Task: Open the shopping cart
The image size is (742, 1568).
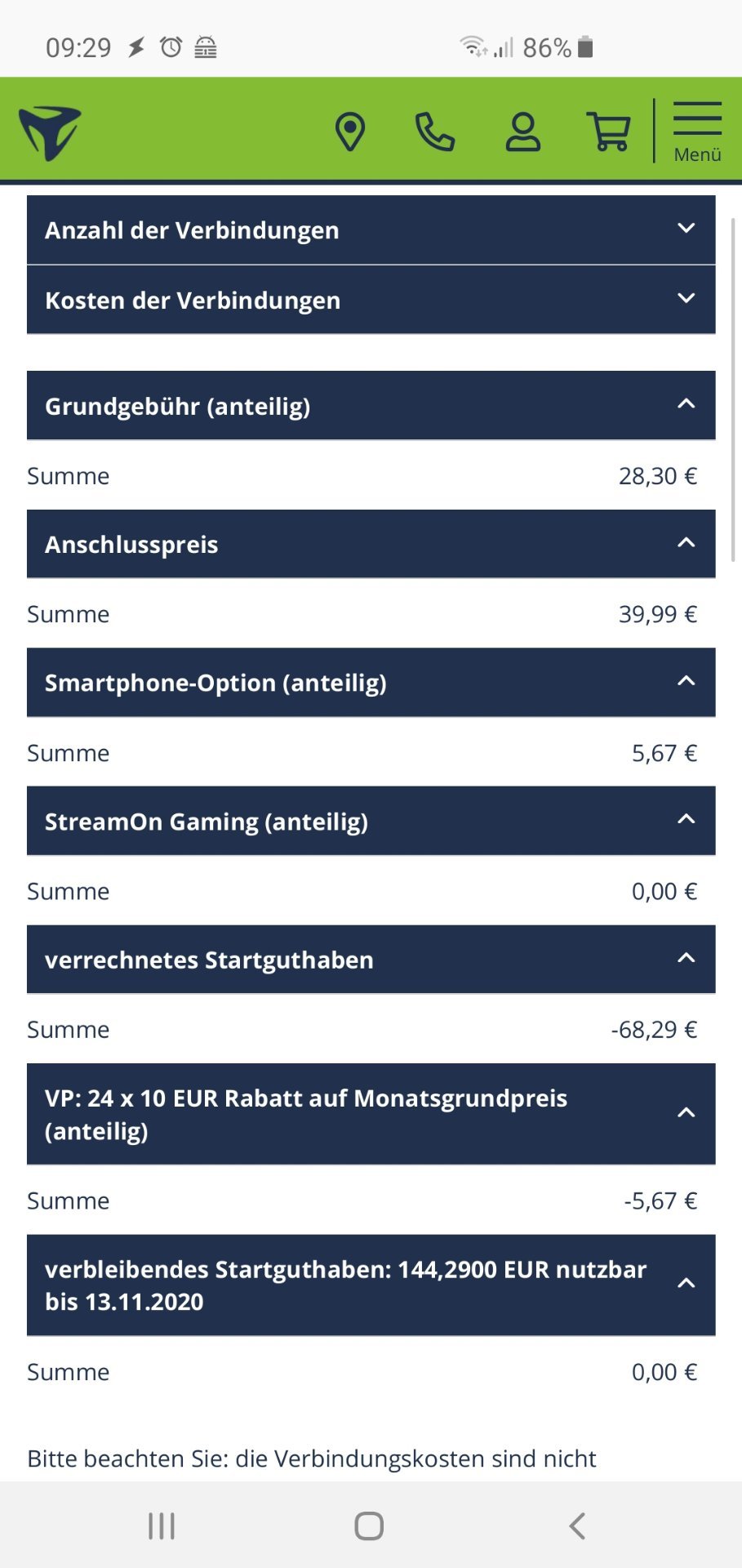Action: [x=609, y=131]
